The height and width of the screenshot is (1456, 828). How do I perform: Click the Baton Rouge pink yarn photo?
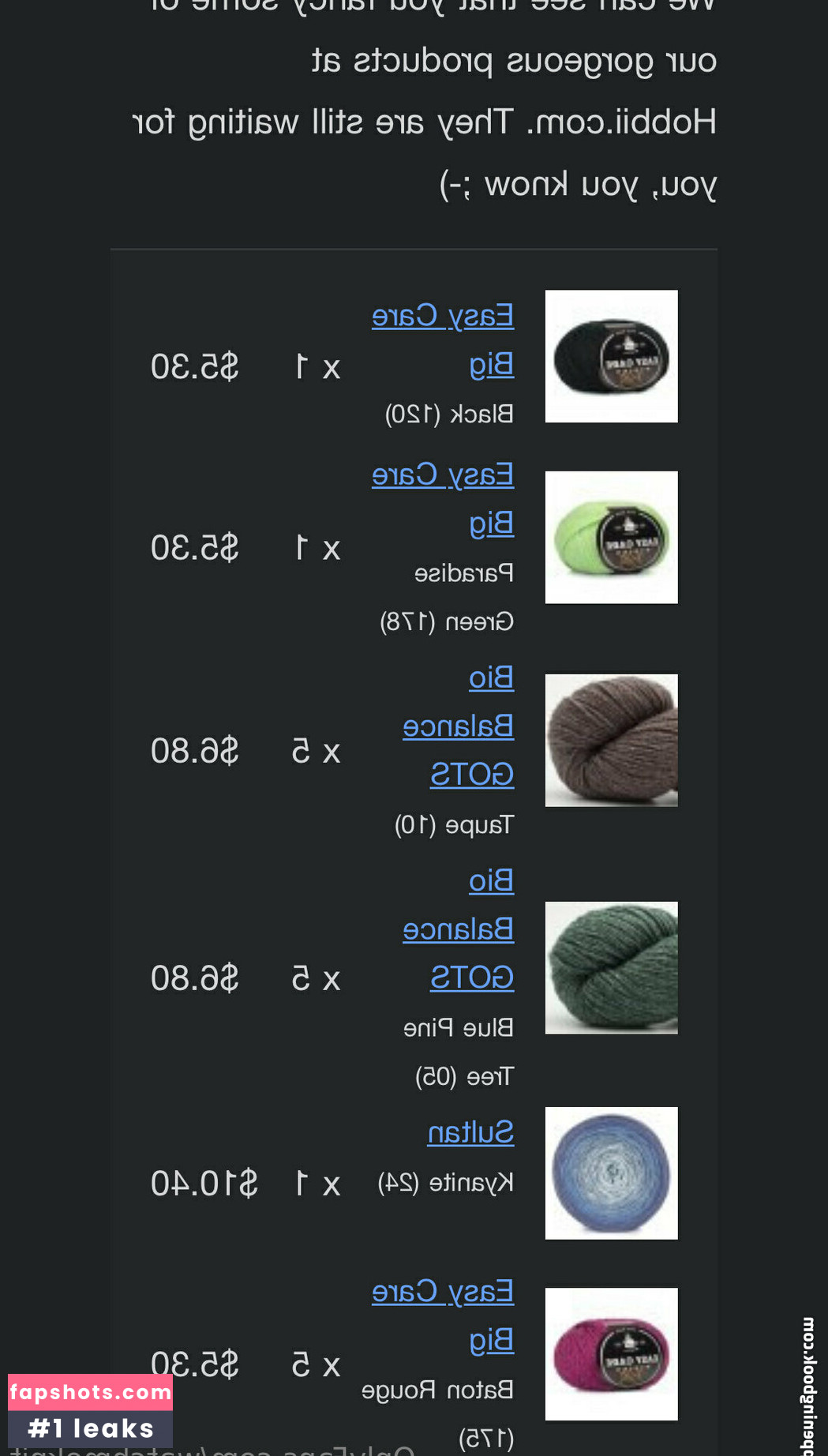coord(611,1353)
